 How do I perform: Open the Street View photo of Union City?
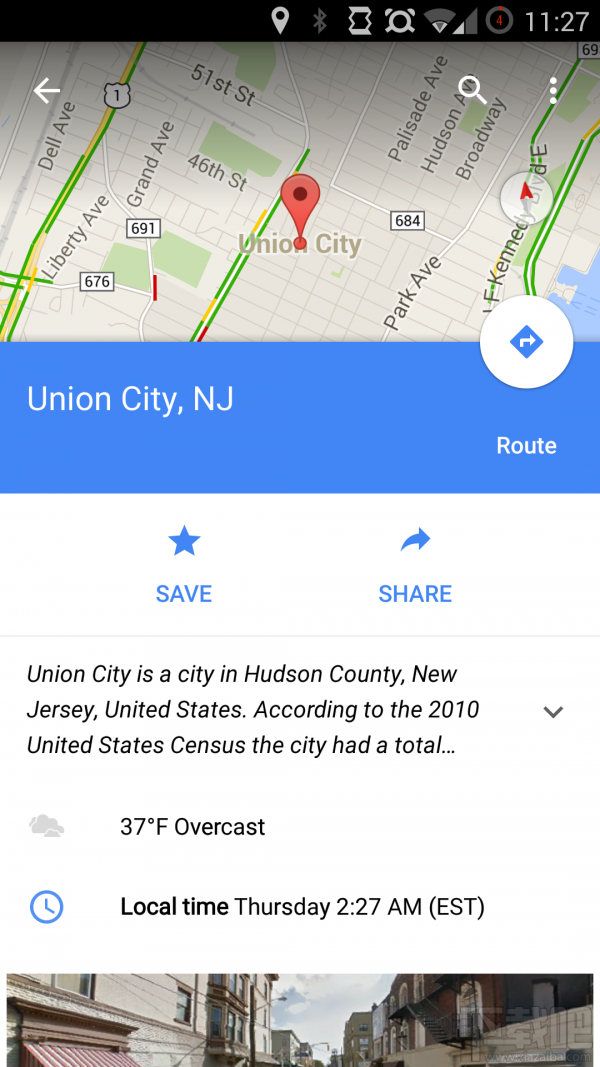(300, 1020)
